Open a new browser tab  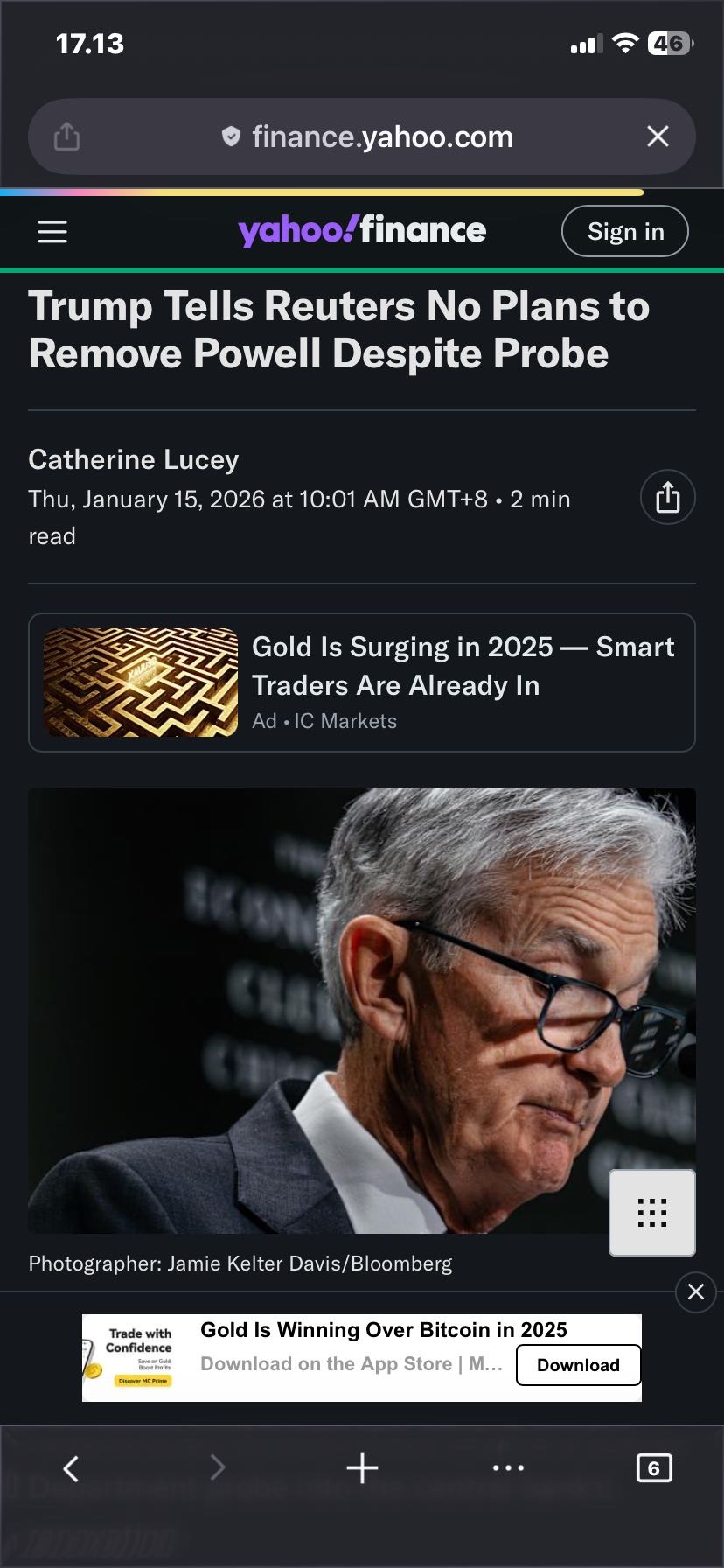[x=362, y=1468]
